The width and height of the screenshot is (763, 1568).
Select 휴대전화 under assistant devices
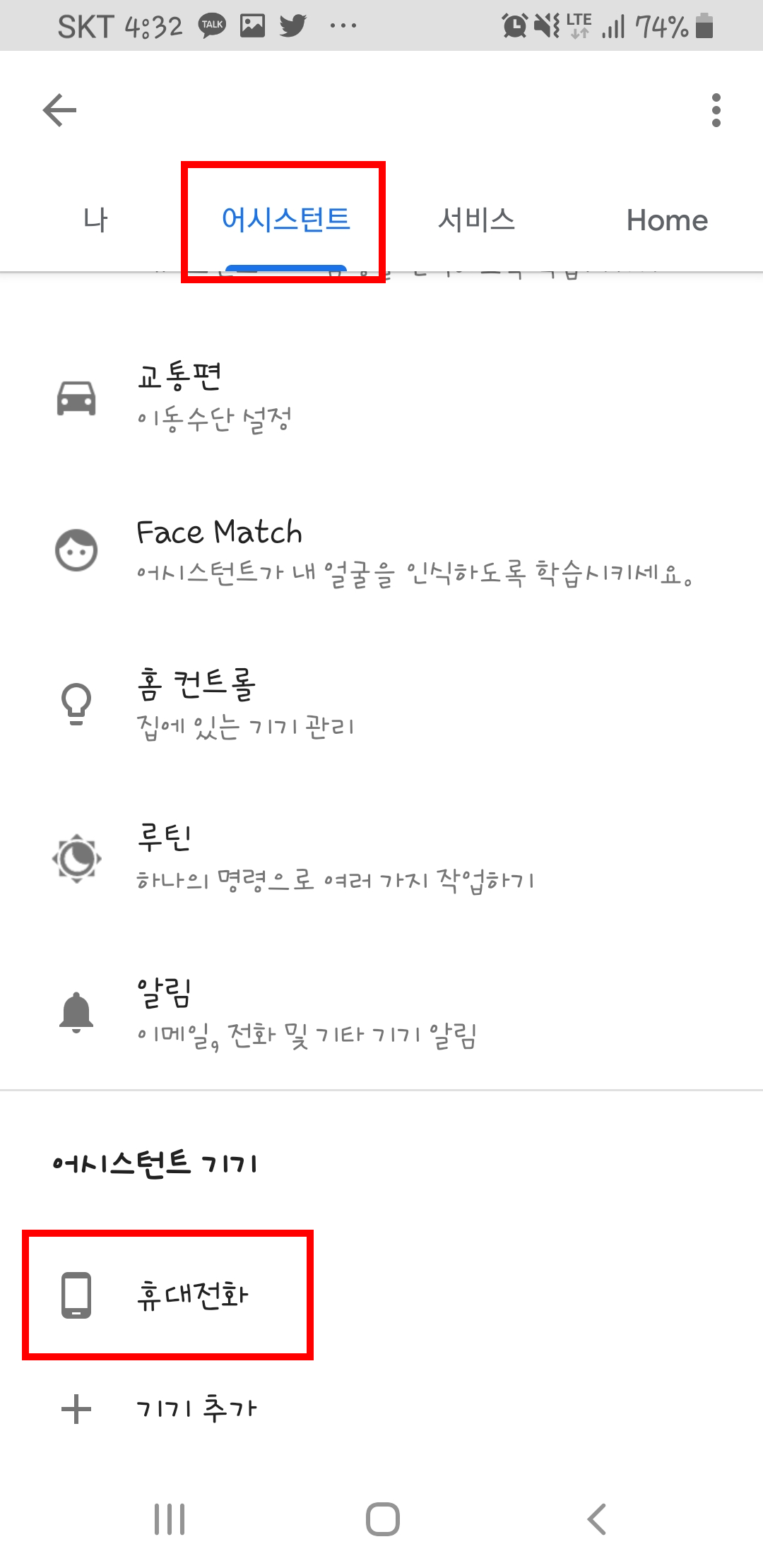[x=381, y=1295]
